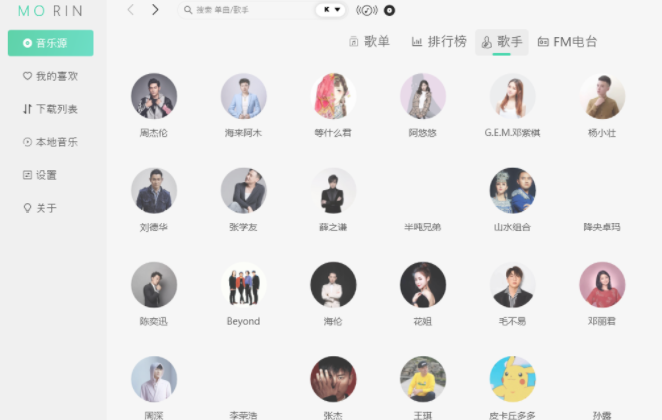Open 下载列表 downloads
662x420 pixels.
(50, 109)
